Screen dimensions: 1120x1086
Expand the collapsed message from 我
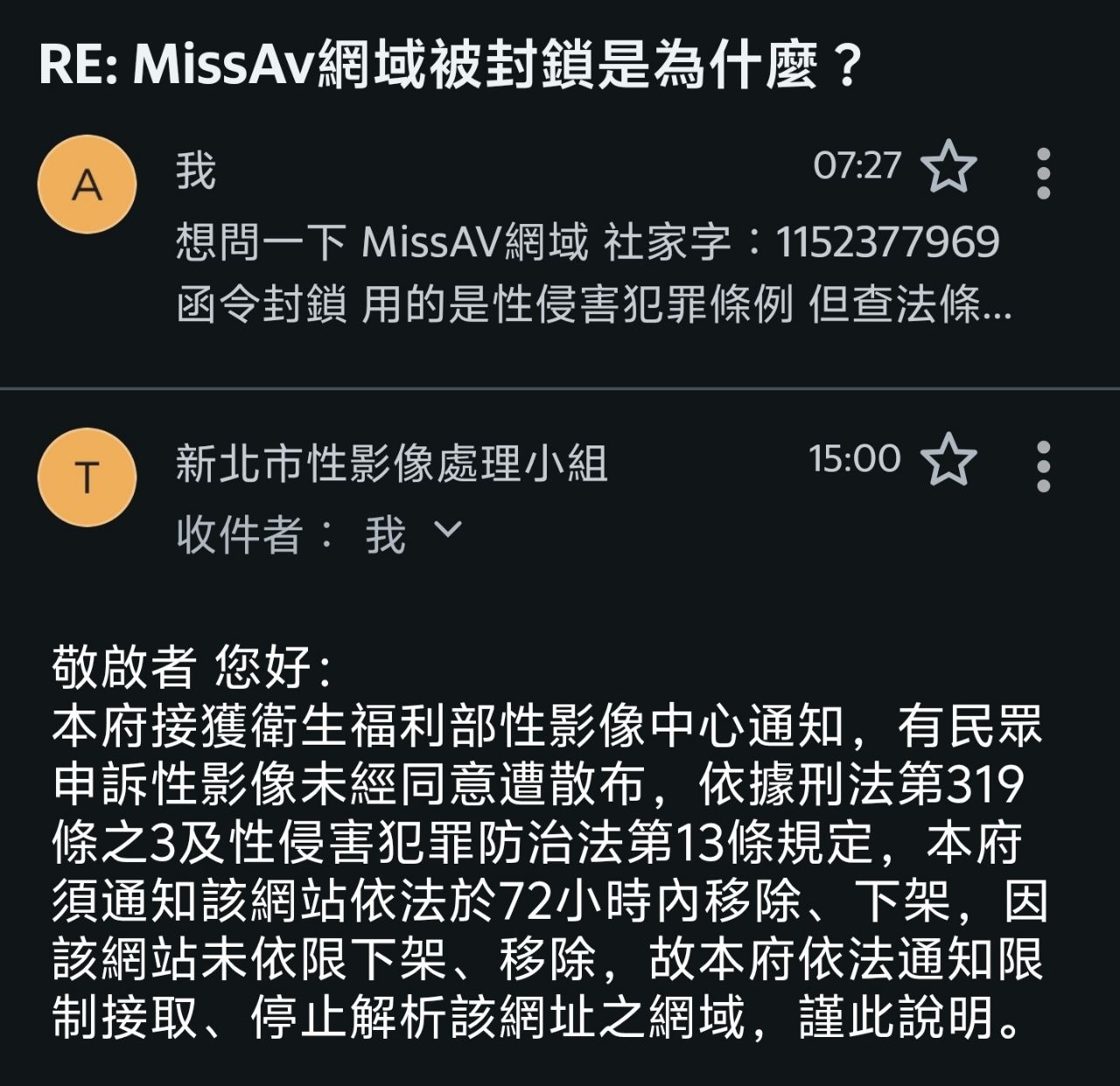(x=586, y=273)
